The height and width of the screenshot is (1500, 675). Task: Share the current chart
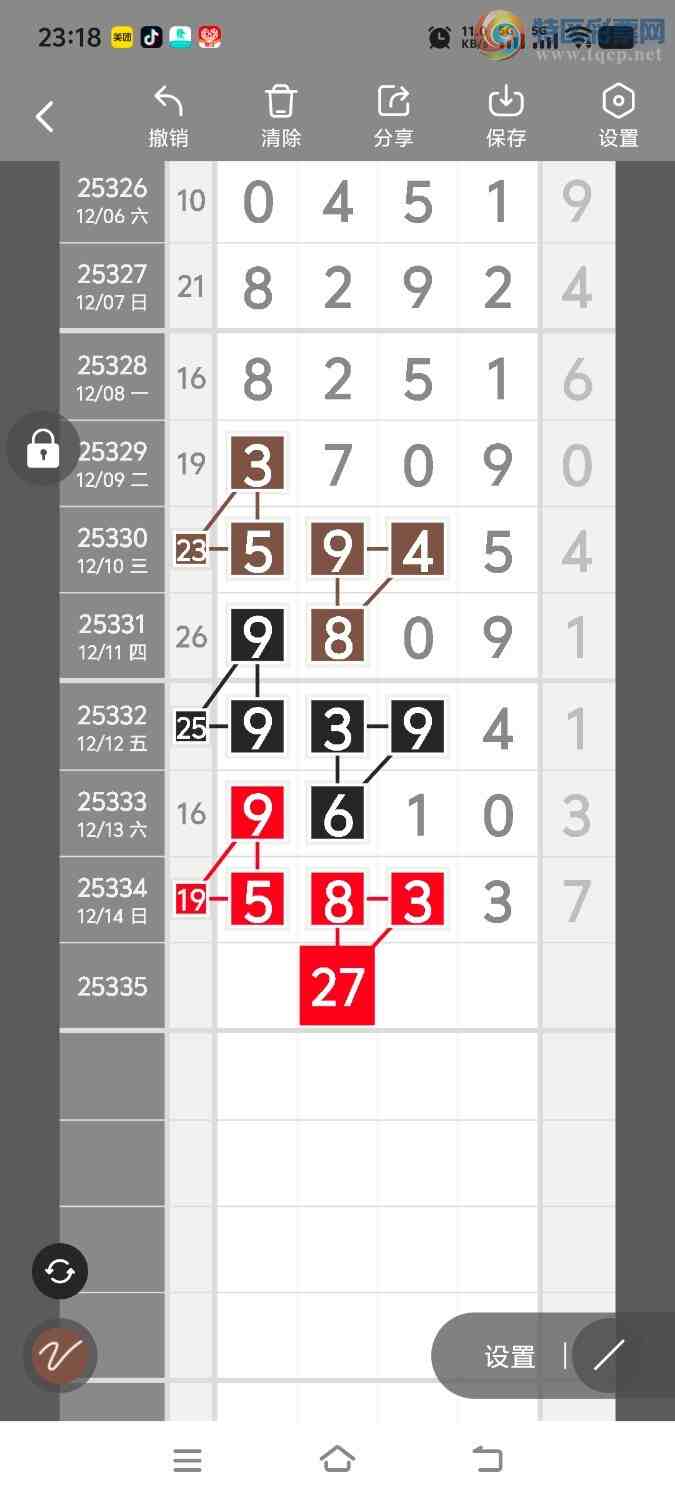394,117
